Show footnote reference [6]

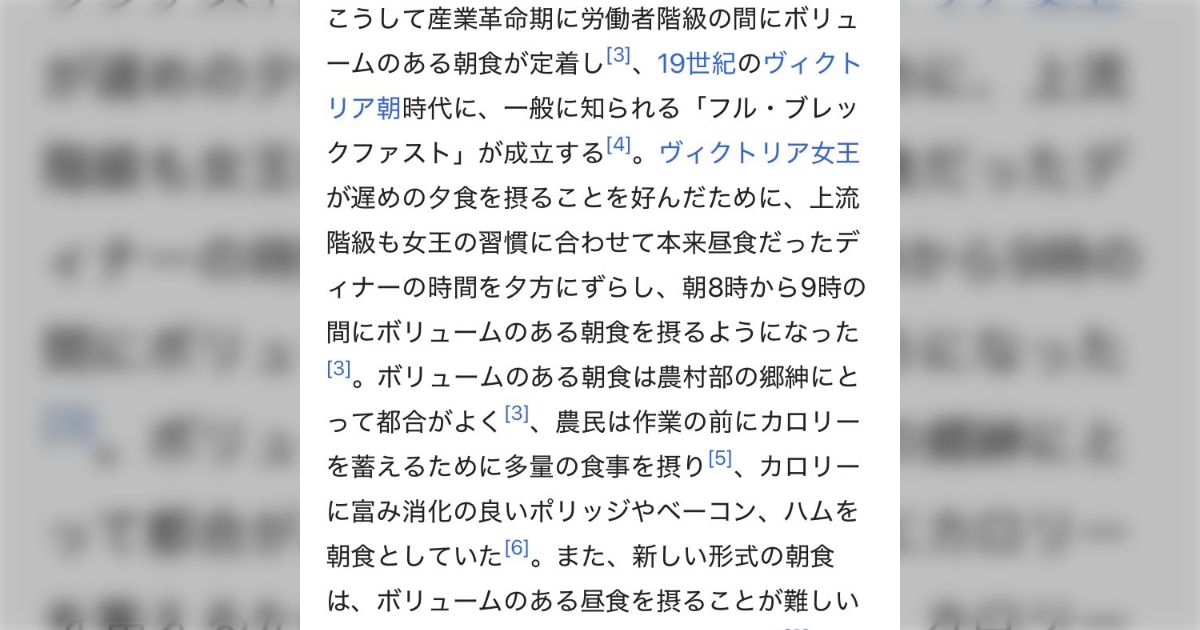click(516, 546)
